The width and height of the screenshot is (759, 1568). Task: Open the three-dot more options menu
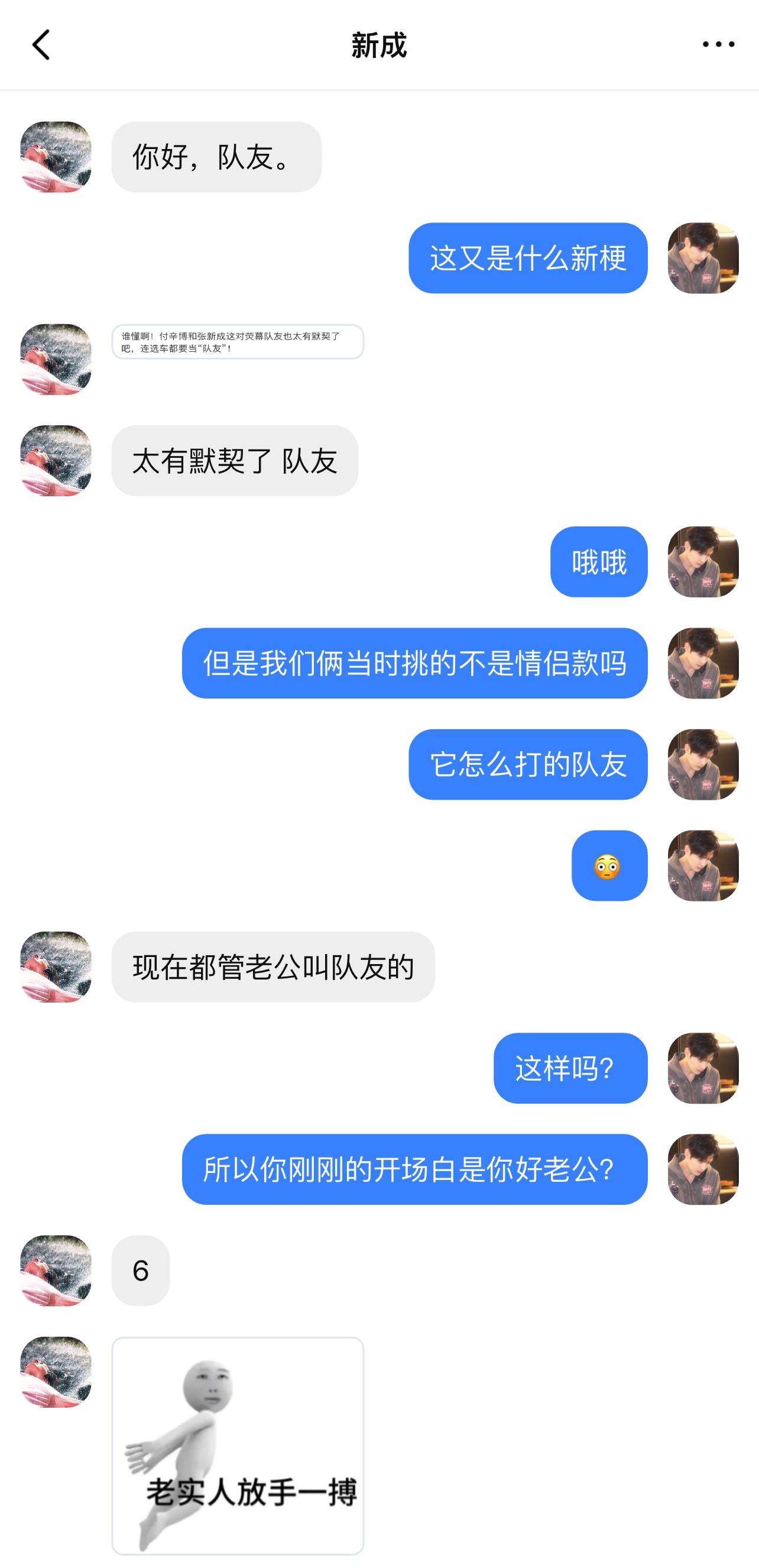(718, 45)
